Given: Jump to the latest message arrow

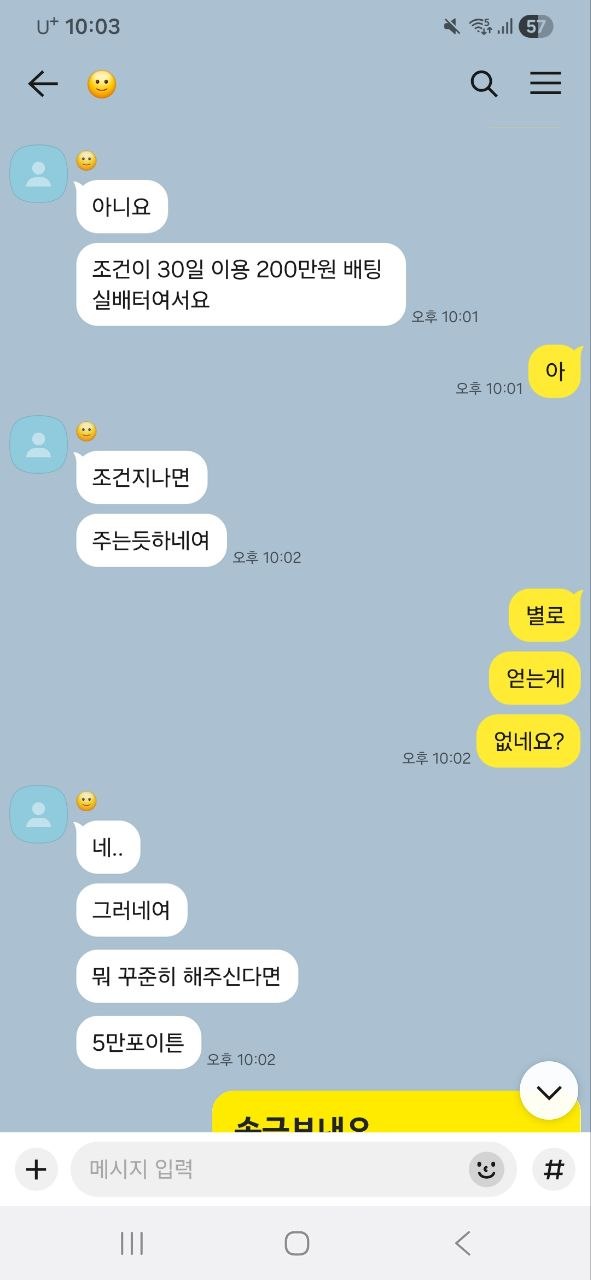Looking at the screenshot, I should click(549, 1091).
